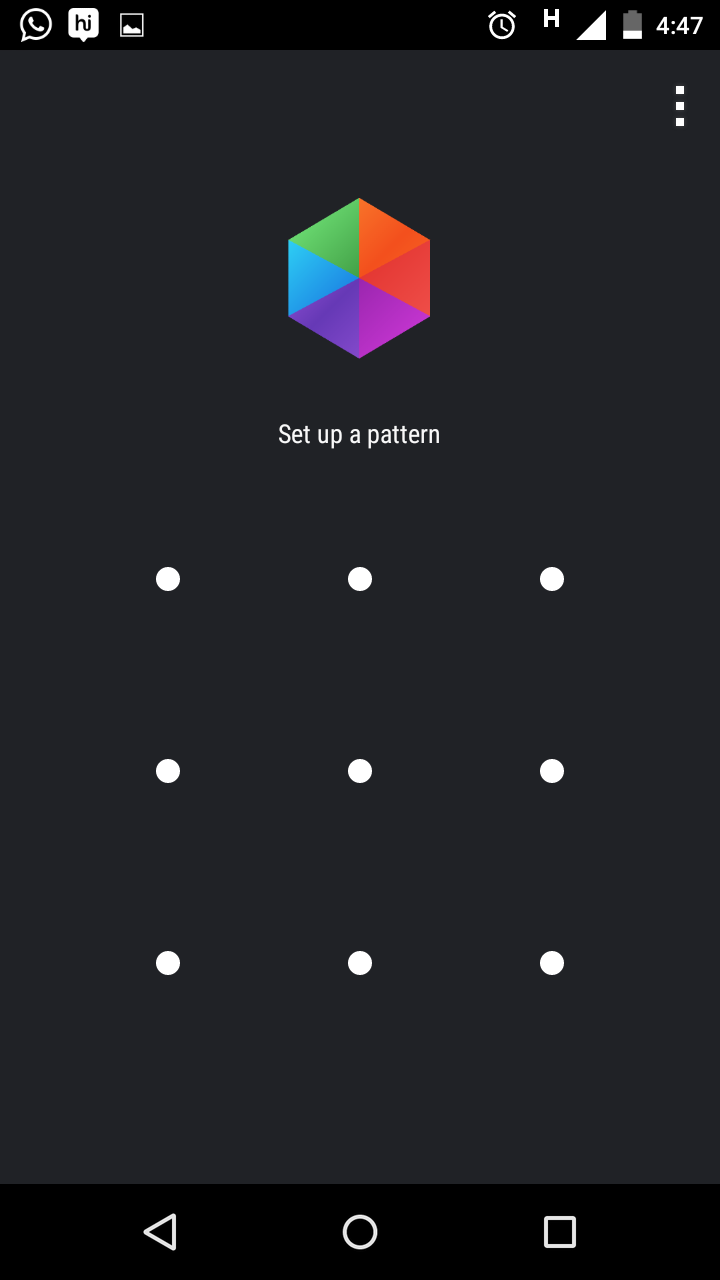Open recent apps from navigation bar
This screenshot has width=720, height=1280.
click(560, 1232)
